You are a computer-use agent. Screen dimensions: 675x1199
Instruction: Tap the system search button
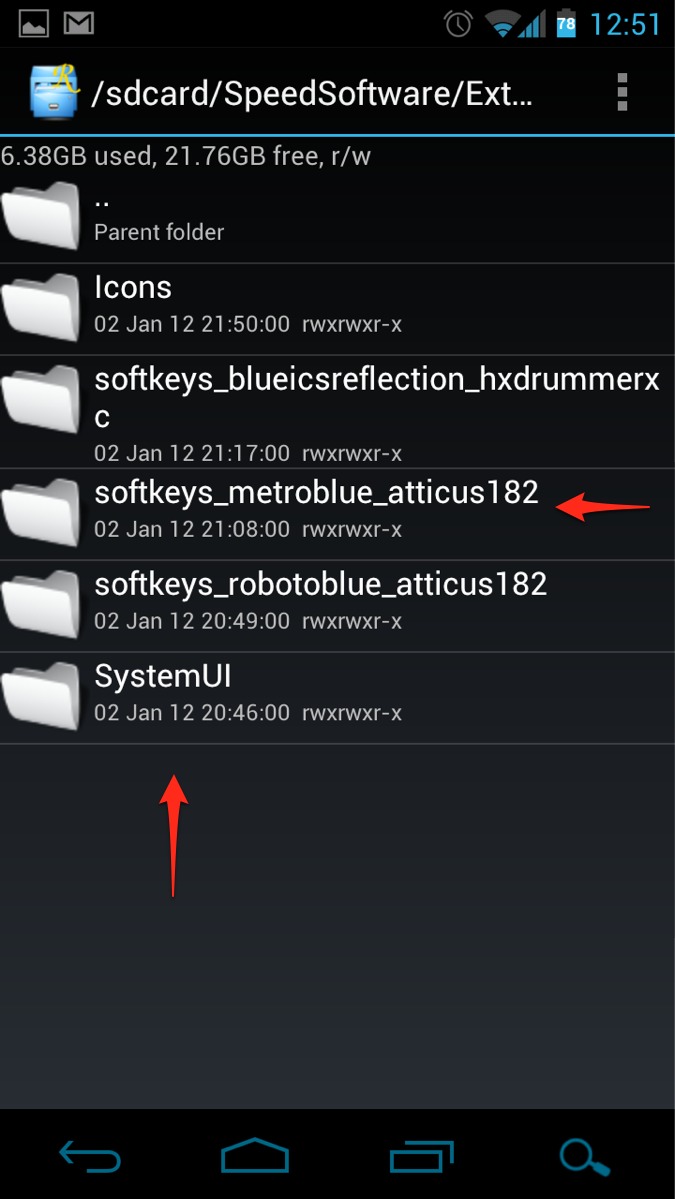pos(585,1158)
